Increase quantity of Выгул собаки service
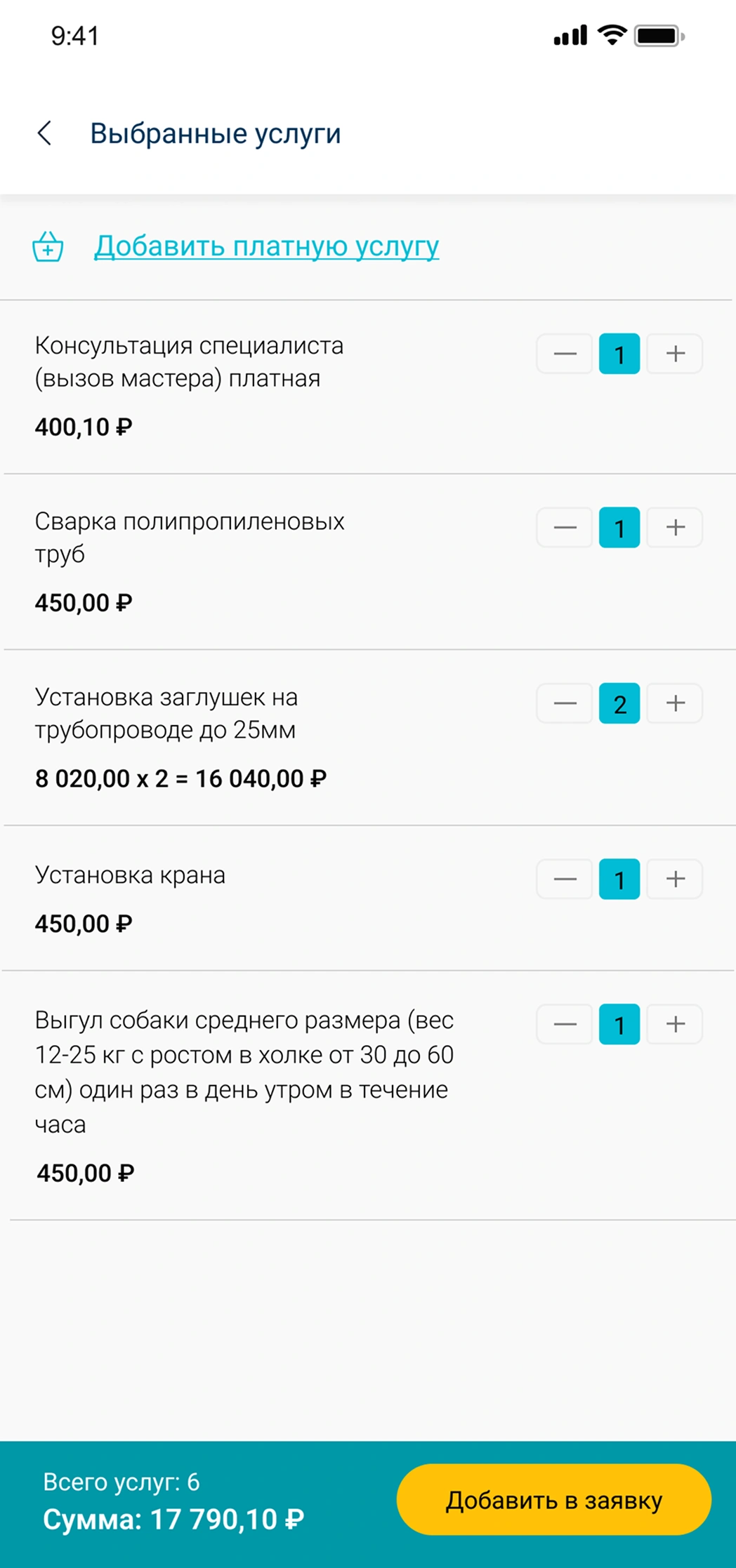This screenshot has width=736, height=1568. coord(675,1025)
